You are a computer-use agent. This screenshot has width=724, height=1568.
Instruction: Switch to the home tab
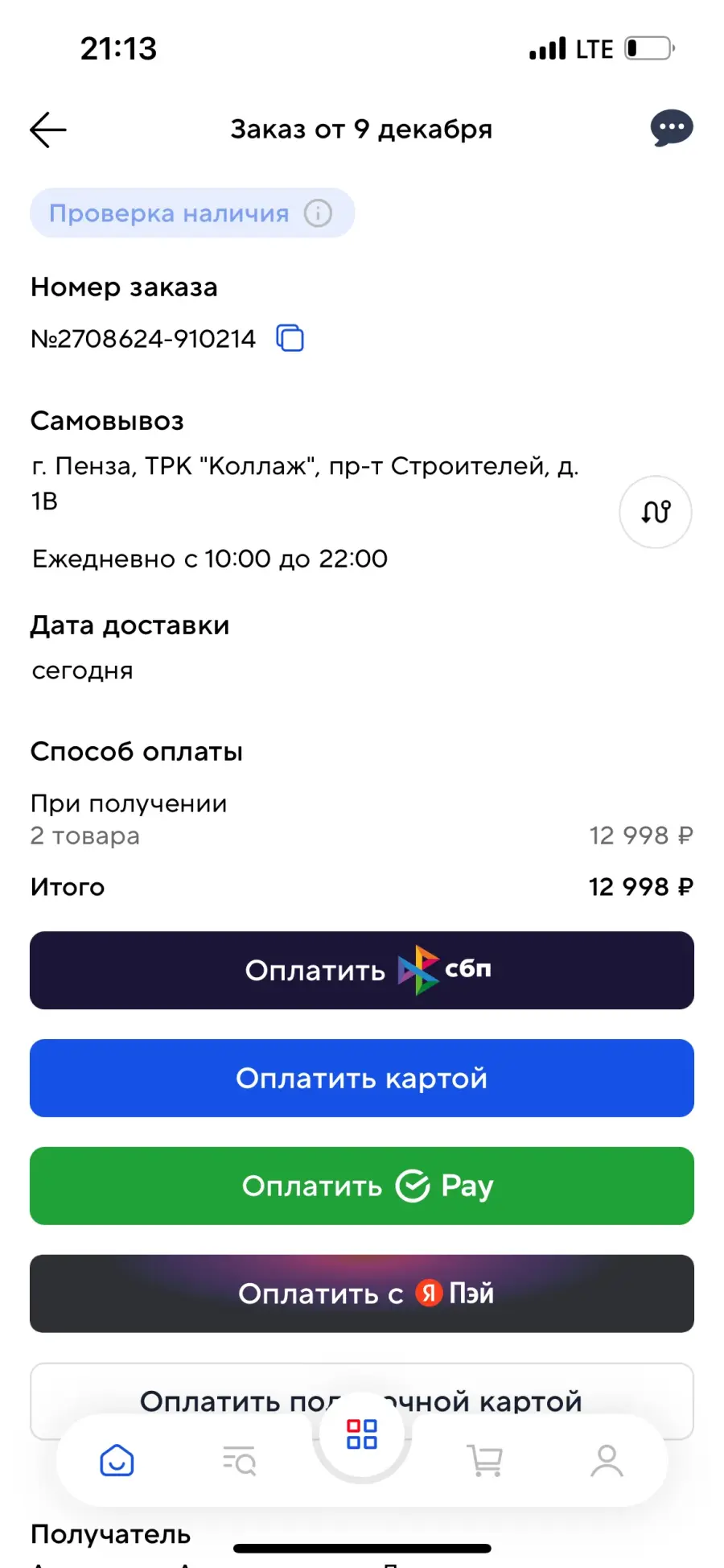pos(117,1460)
